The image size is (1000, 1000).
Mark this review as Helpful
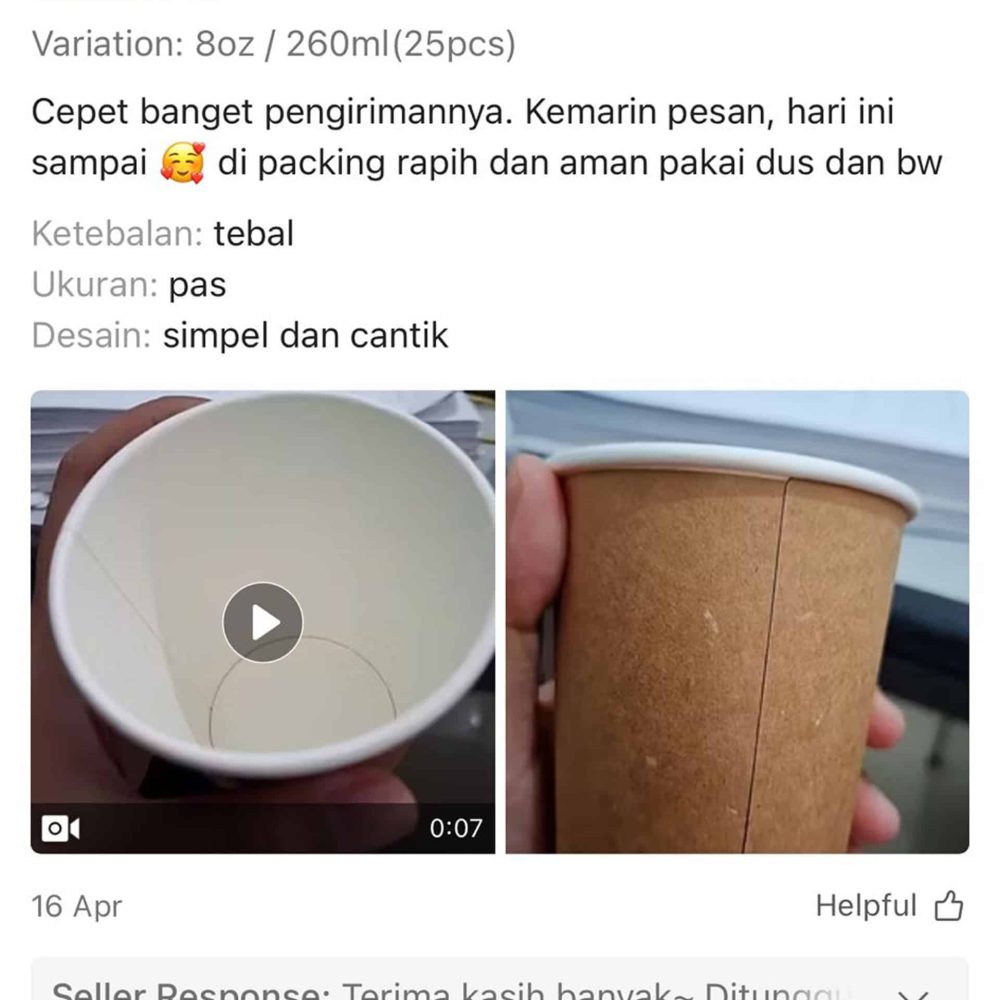(x=889, y=907)
